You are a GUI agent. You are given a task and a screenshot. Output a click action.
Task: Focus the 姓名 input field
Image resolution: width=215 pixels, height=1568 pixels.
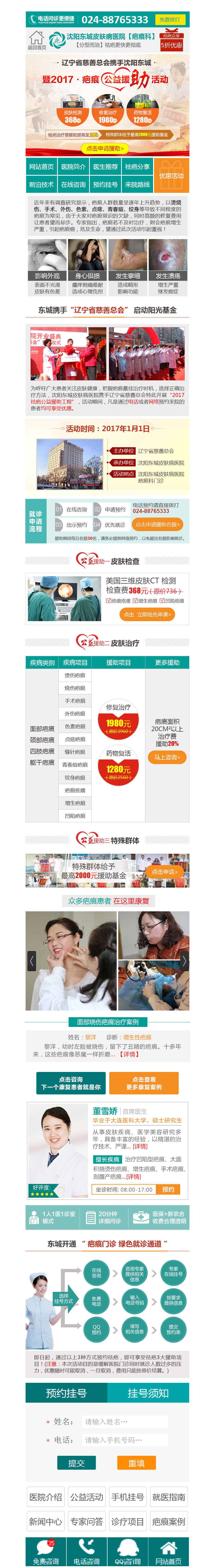tap(125, 1421)
